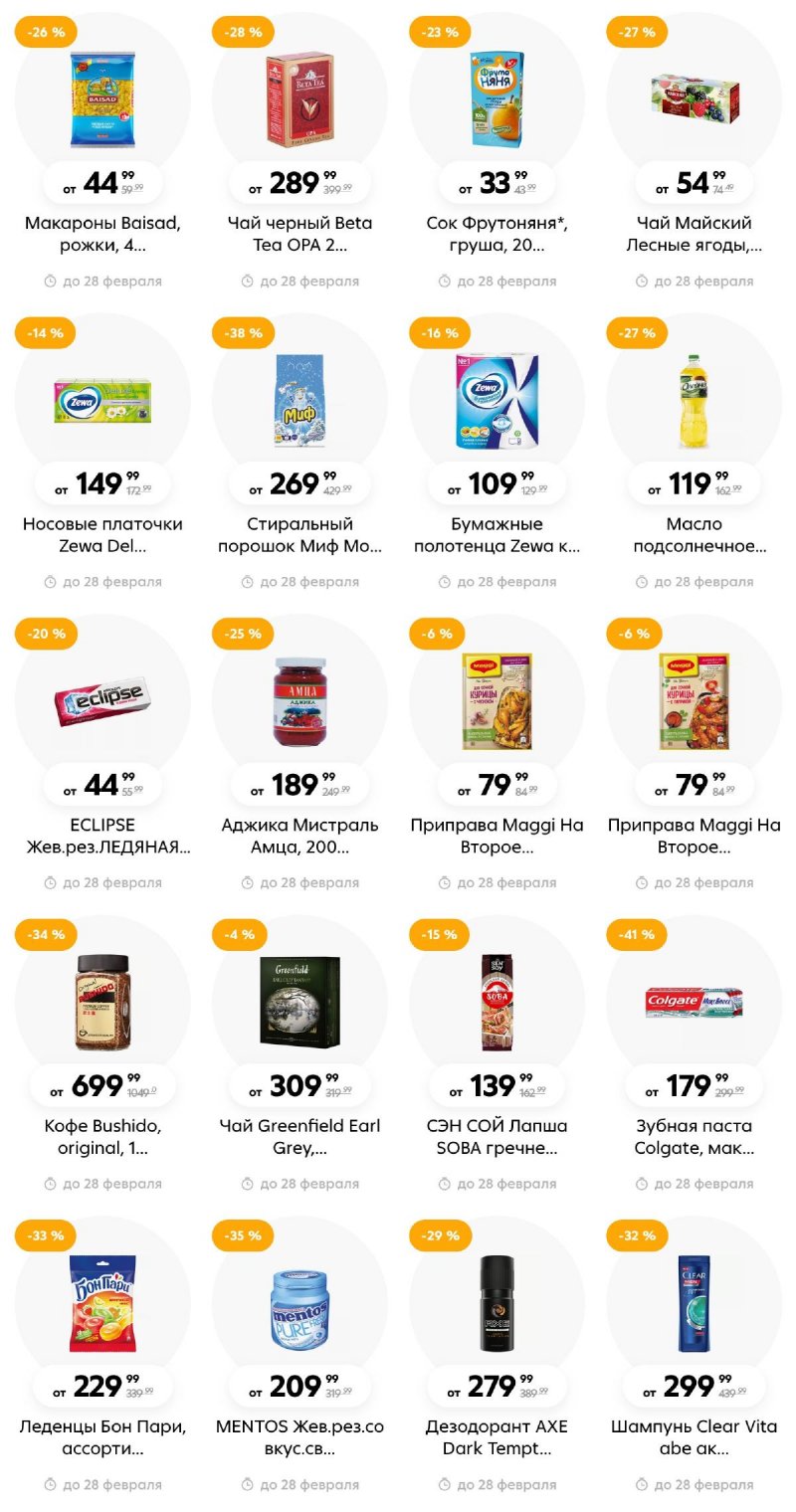The height and width of the screenshot is (1512, 796).
Task: Open the Стиральный порошок Миф card
Action: 298,401
